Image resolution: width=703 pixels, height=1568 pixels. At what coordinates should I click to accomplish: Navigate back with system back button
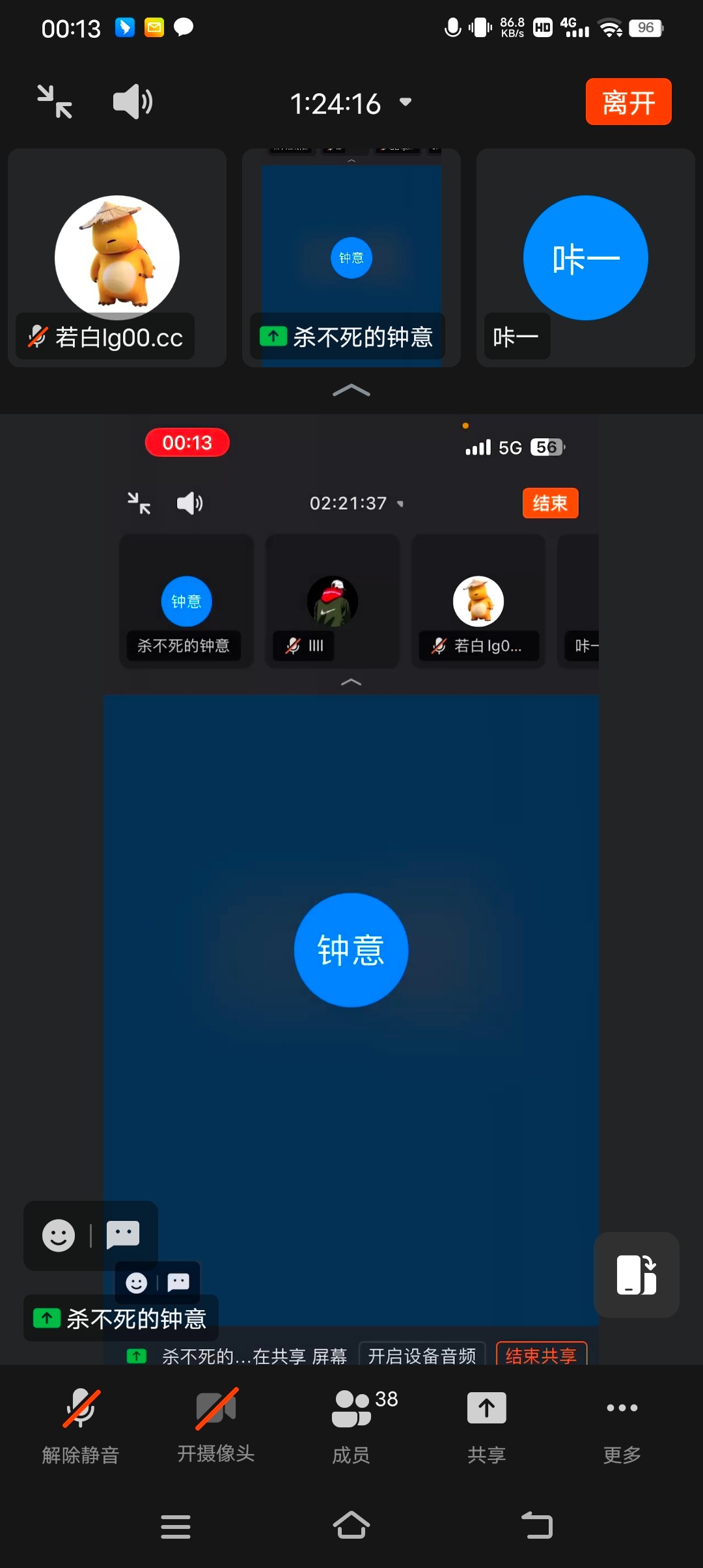[x=537, y=1525]
